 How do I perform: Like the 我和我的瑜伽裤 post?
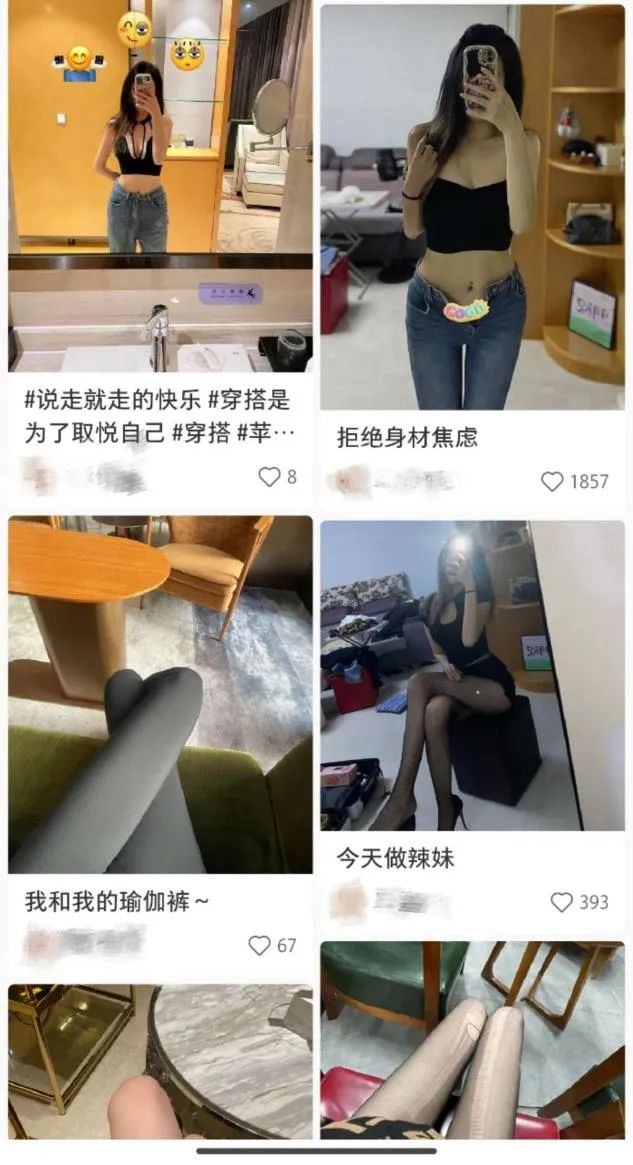point(260,945)
